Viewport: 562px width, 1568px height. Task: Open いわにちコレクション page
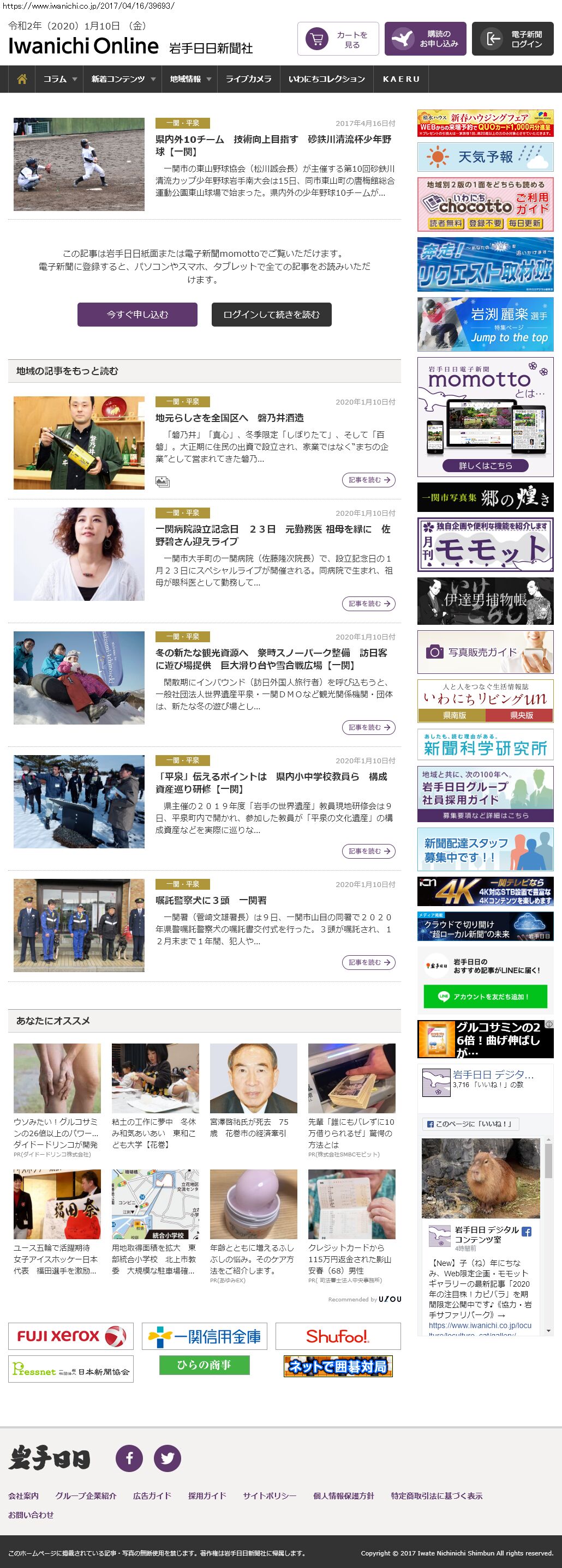point(326,79)
